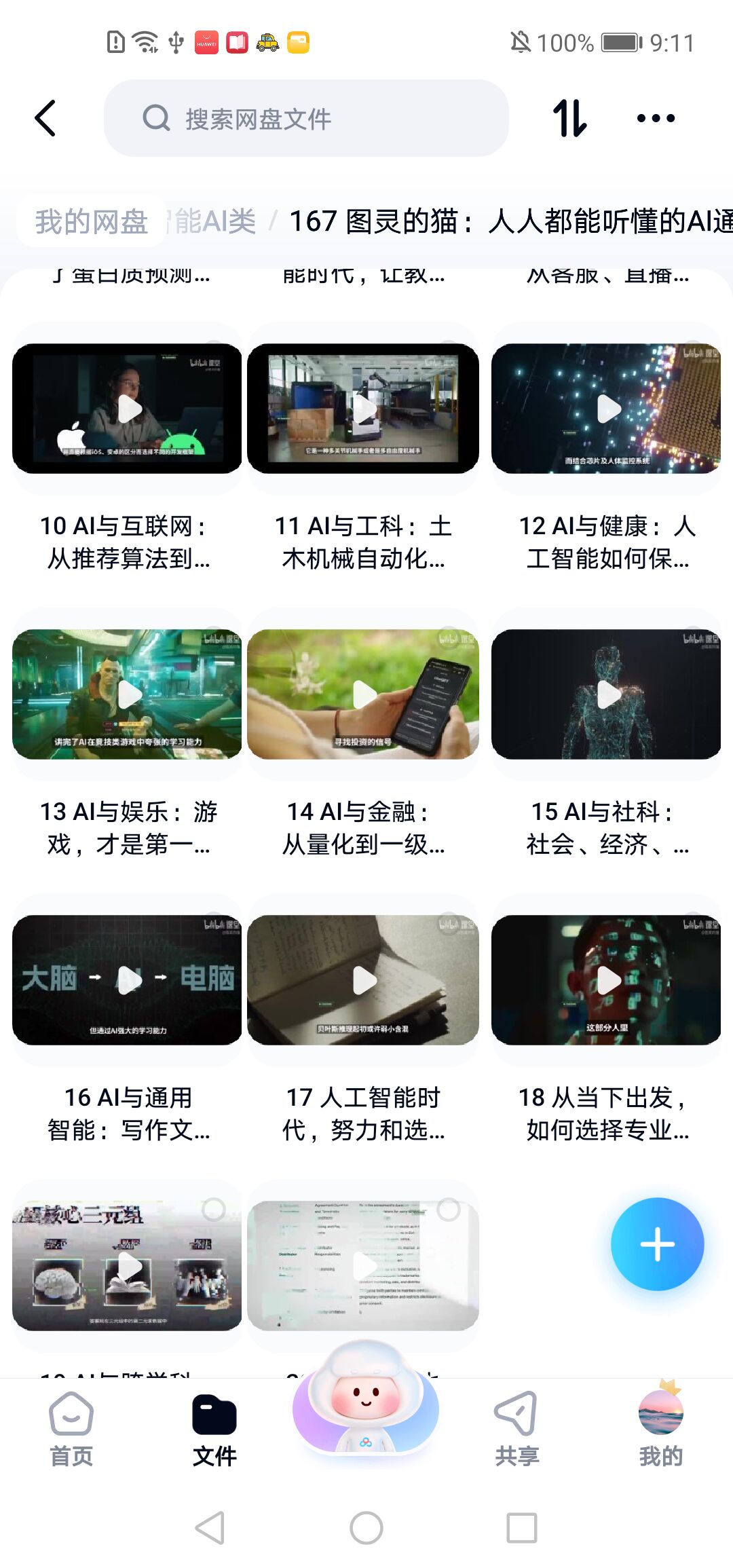Open video 10 AI与互联网
This screenshot has height=1568, width=733.
click(127, 409)
